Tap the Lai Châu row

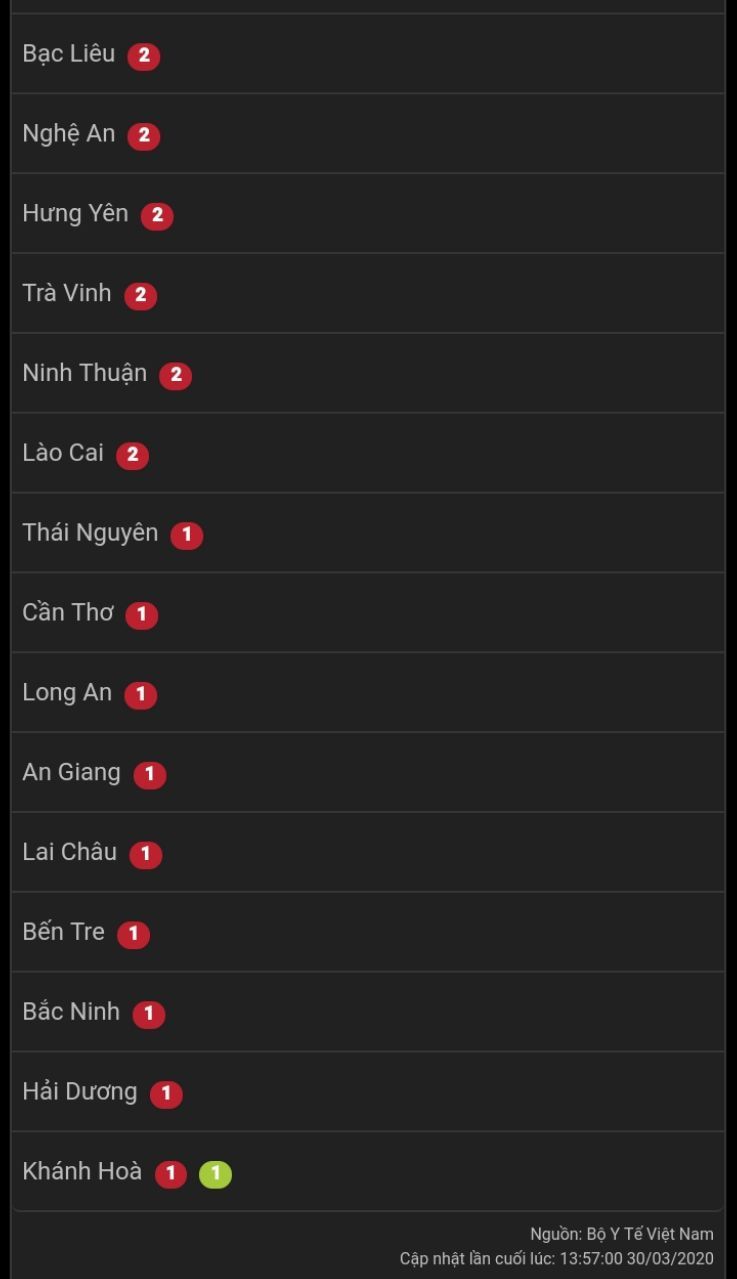tap(368, 853)
